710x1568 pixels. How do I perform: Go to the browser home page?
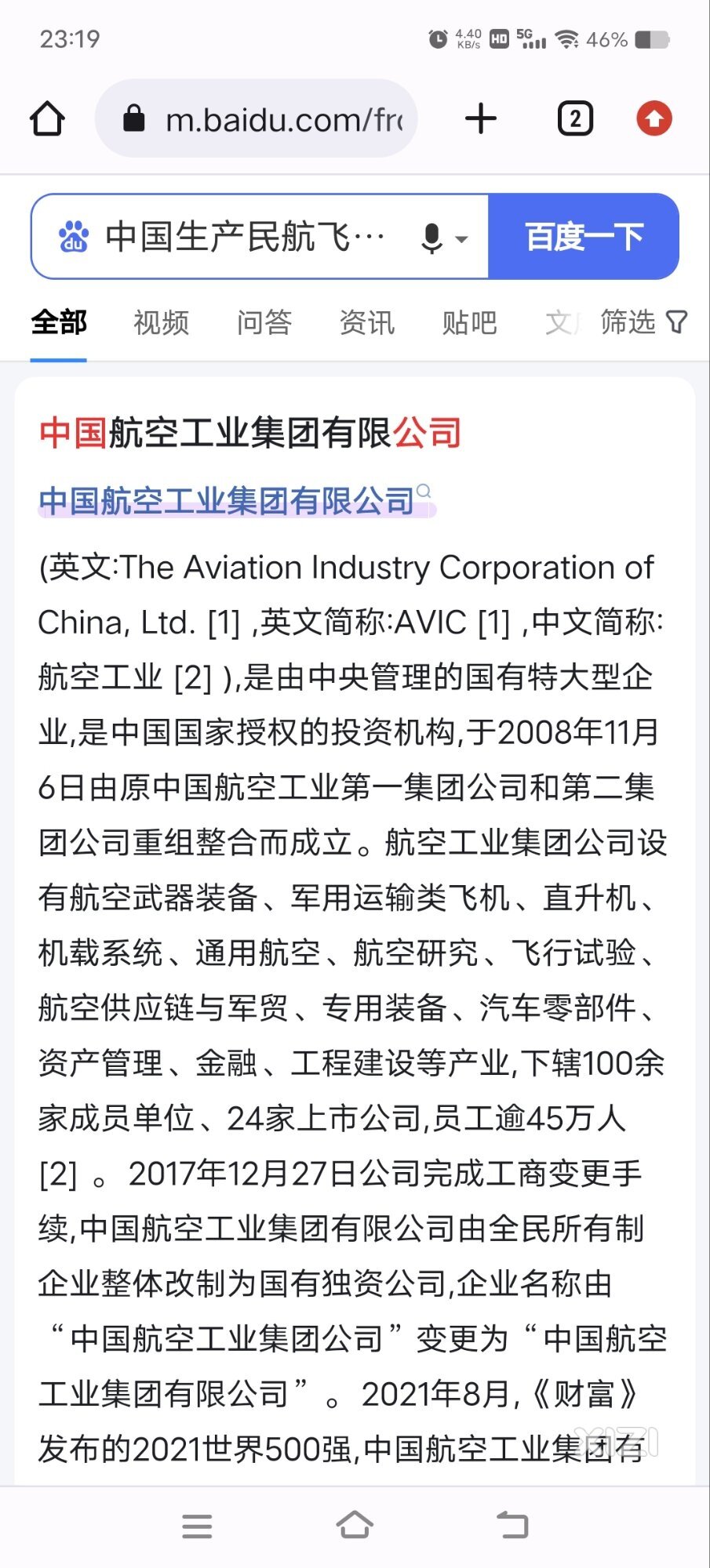pyautogui.click(x=47, y=119)
